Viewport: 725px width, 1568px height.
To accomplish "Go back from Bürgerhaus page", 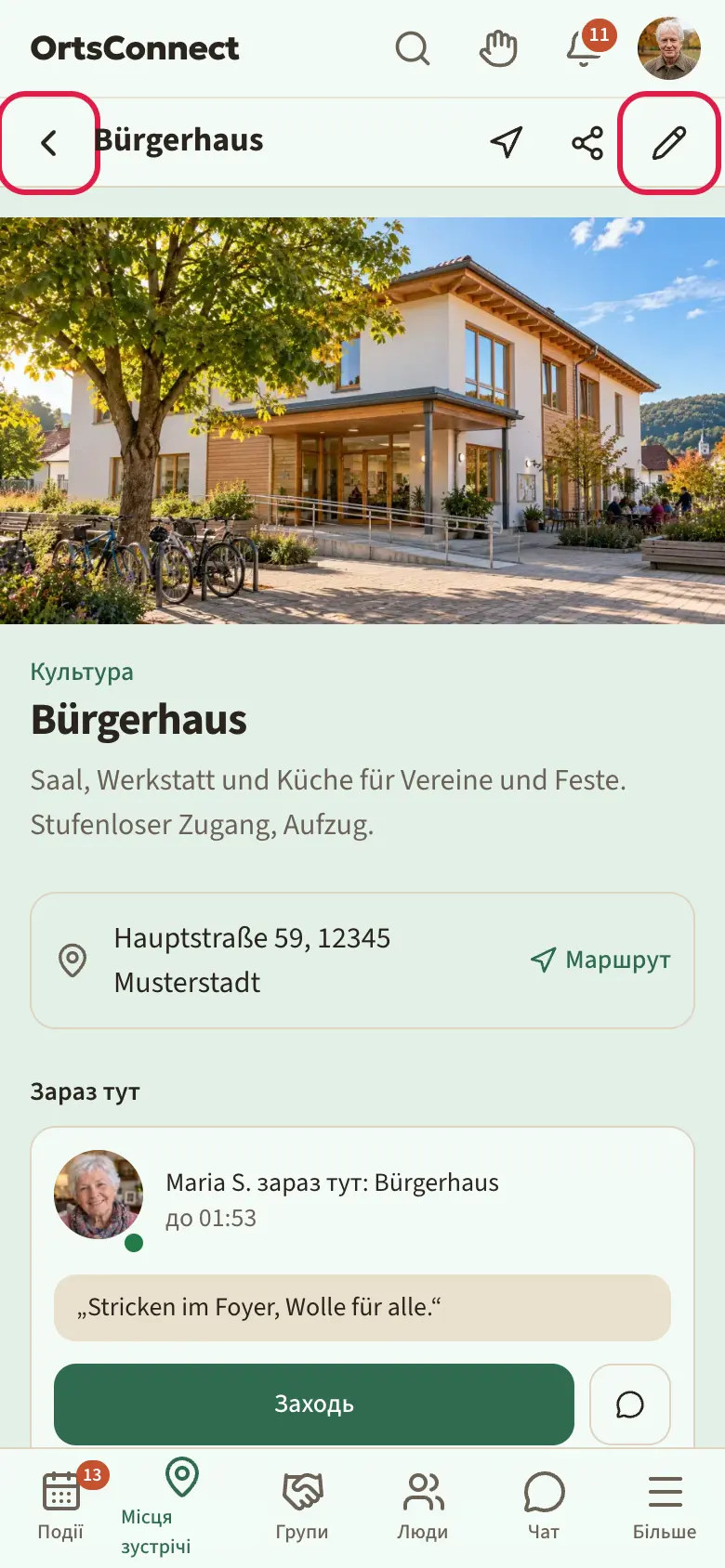I will pos(48,143).
